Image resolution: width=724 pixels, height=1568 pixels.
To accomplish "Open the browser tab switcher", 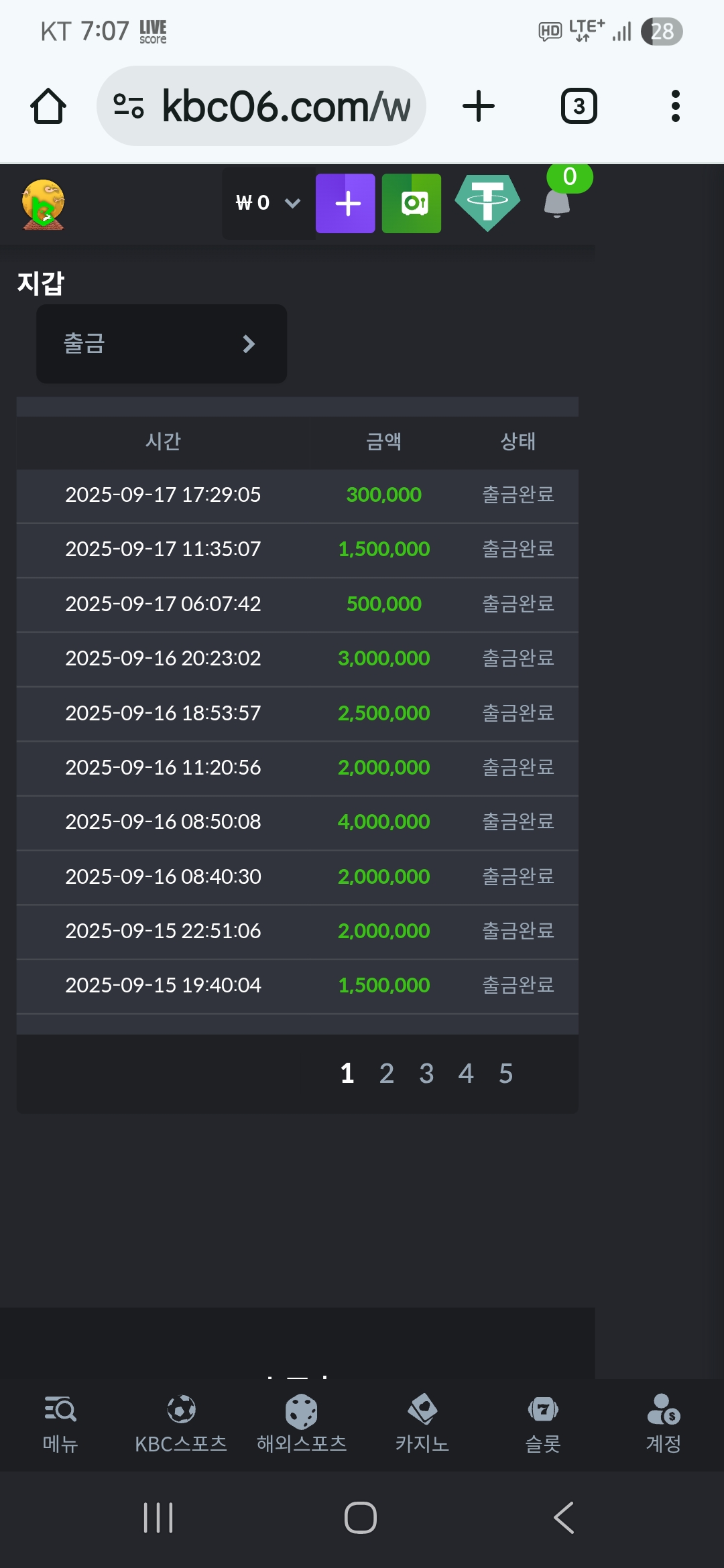I will click(x=579, y=106).
